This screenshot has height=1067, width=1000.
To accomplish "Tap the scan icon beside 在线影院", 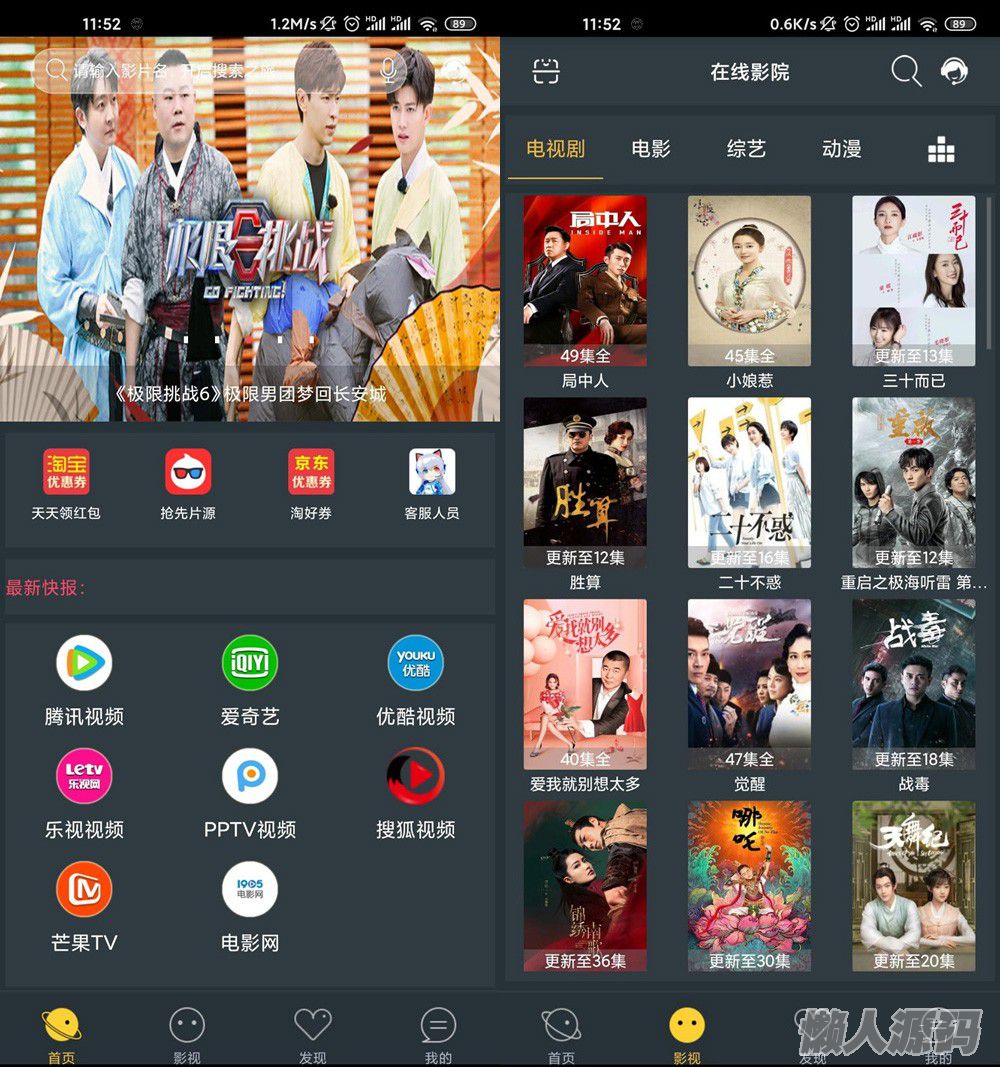I will point(546,71).
